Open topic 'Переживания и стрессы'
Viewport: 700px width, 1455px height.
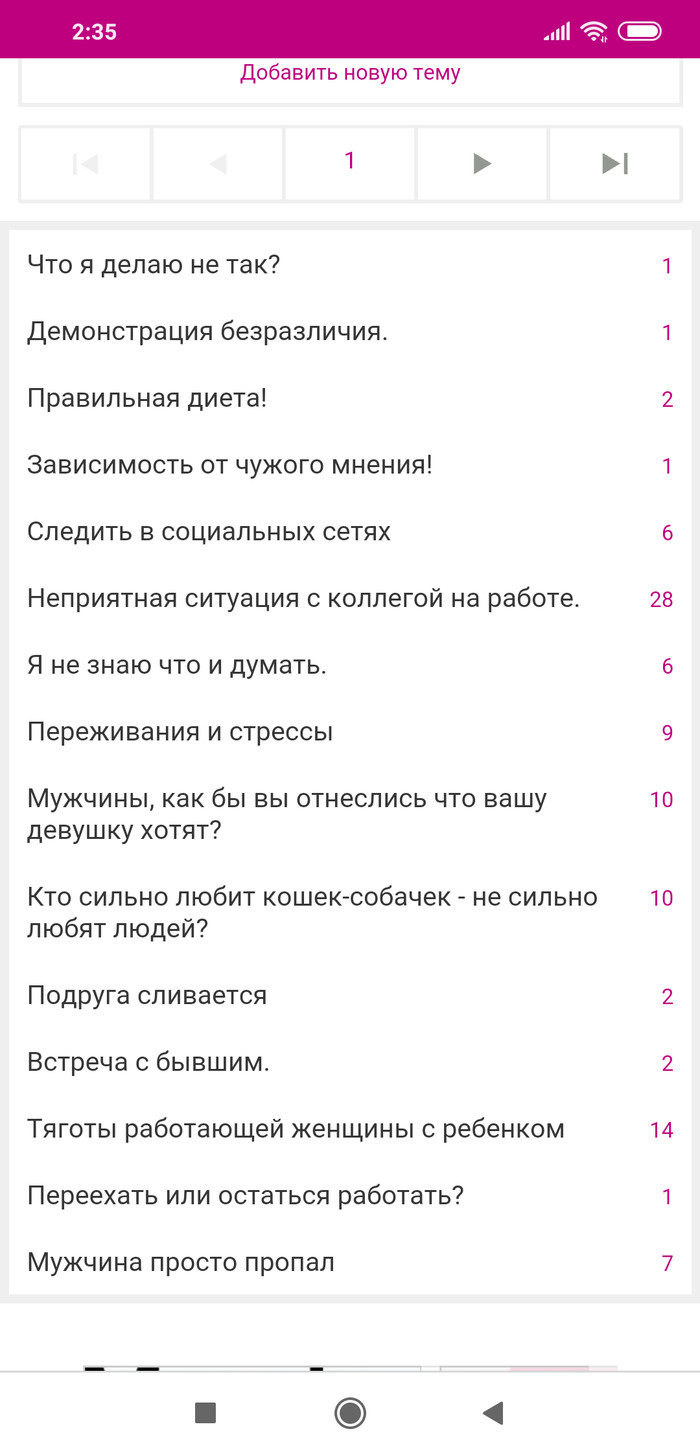[x=180, y=732]
